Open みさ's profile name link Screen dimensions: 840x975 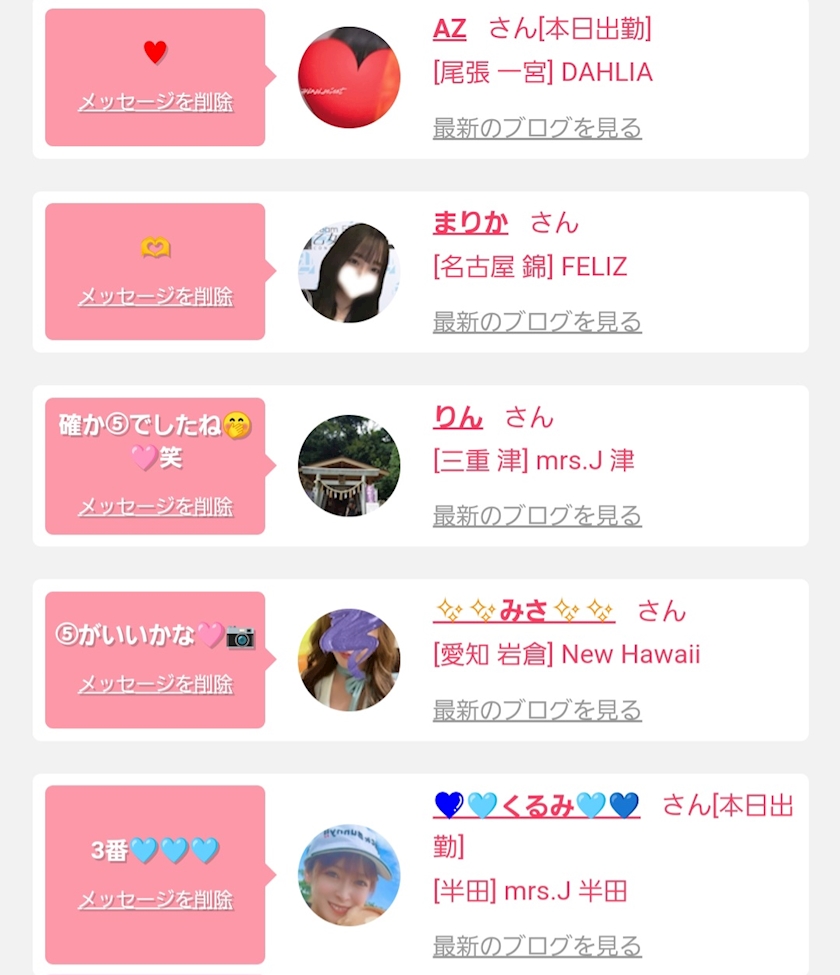(x=524, y=611)
